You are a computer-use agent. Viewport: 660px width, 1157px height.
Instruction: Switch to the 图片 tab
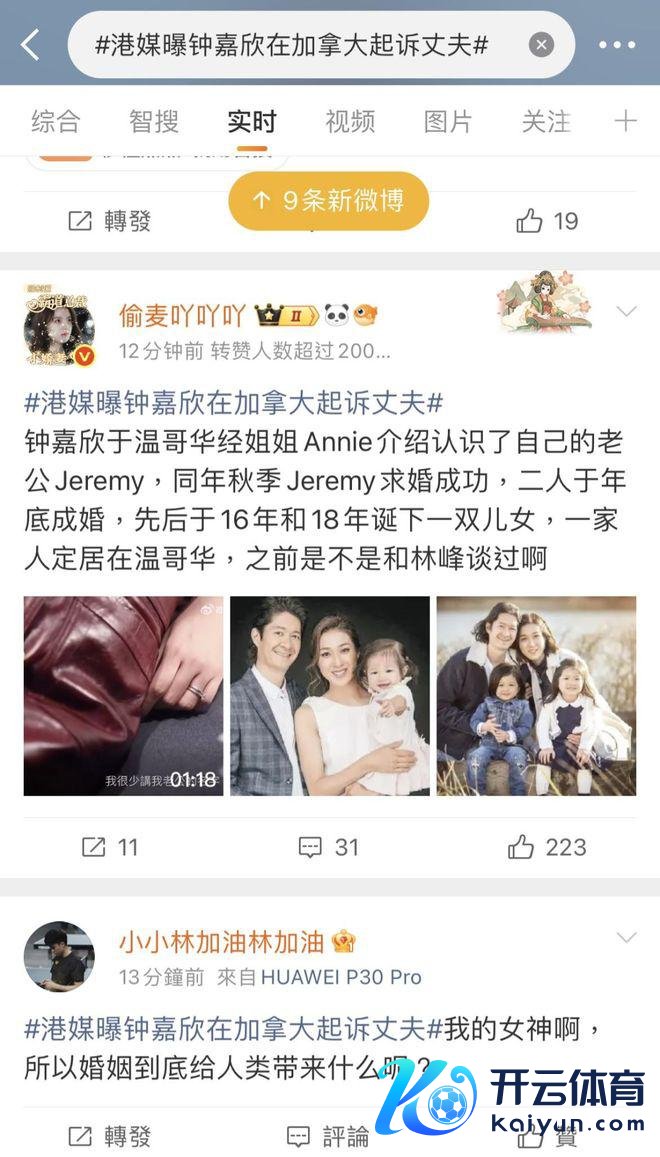447,122
